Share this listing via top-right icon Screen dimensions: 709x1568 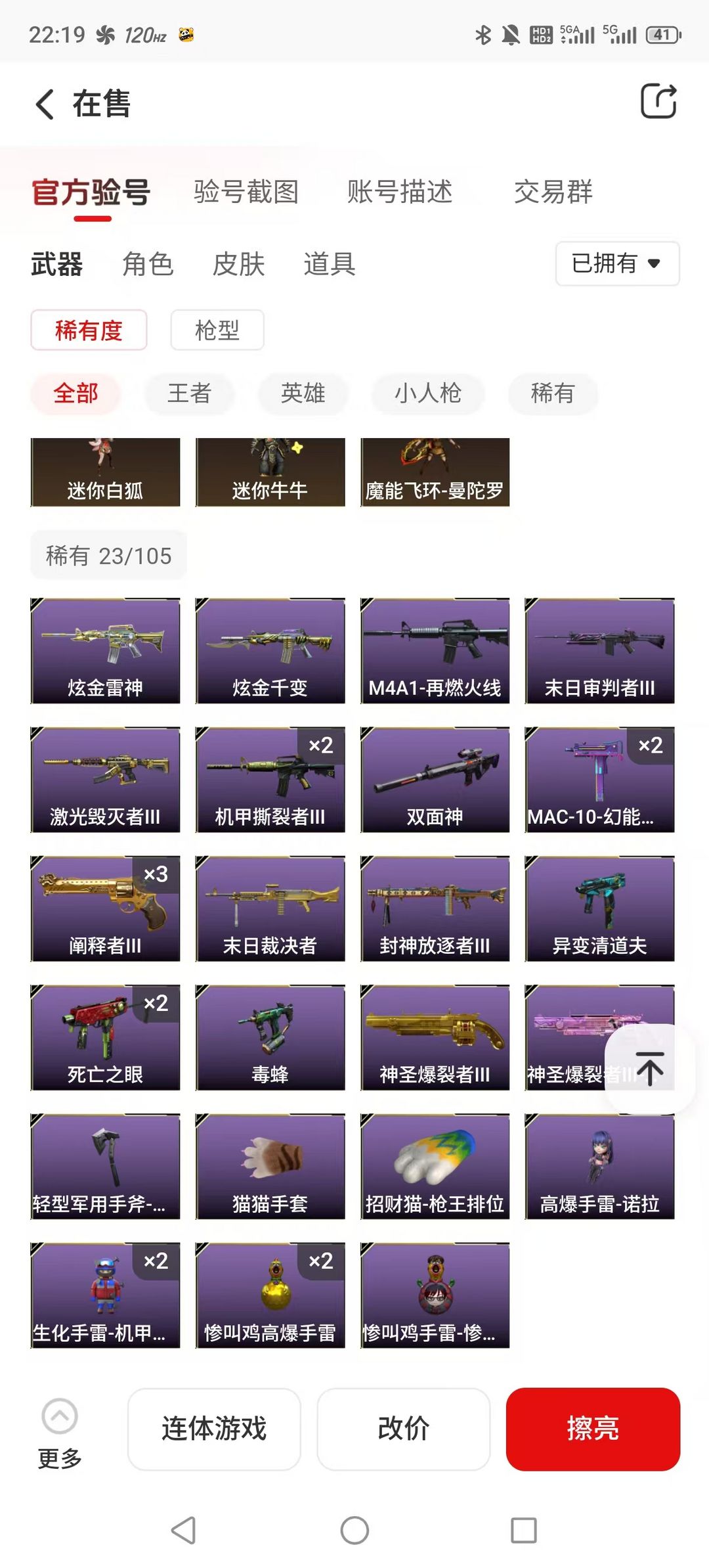(658, 102)
